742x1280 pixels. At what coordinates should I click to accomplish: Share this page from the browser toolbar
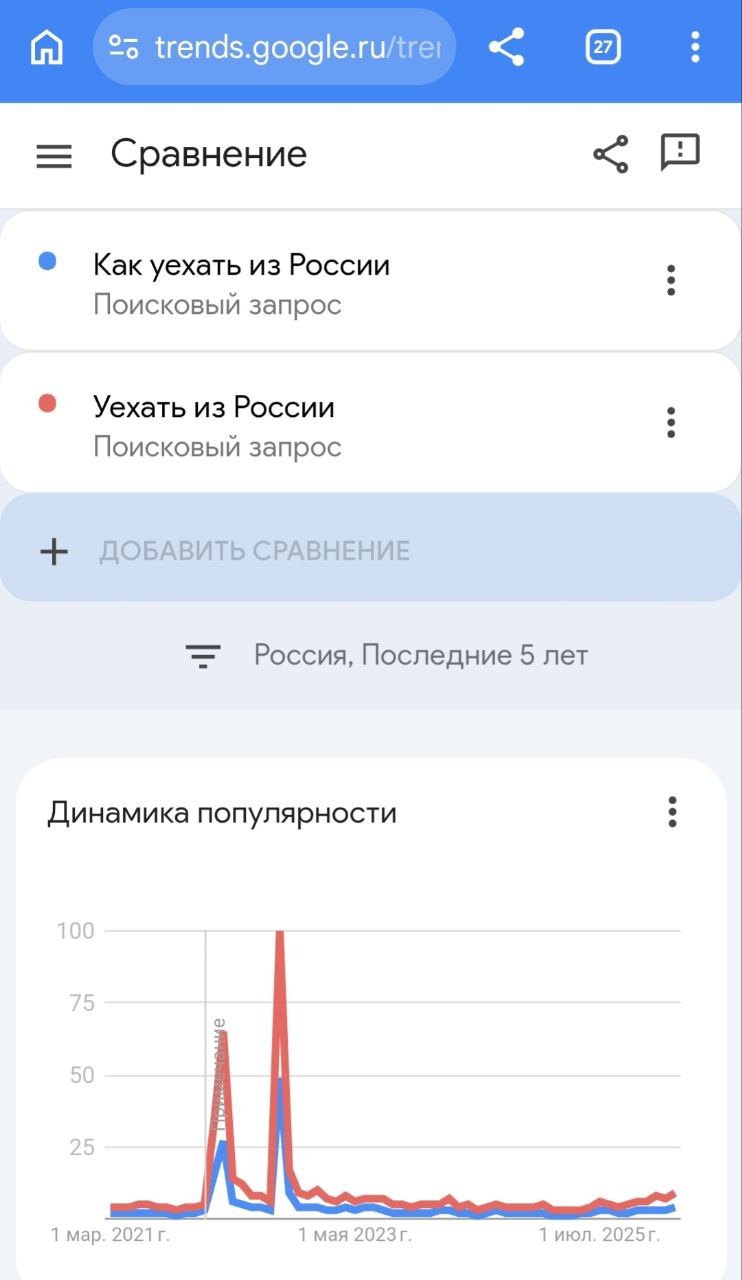coord(507,47)
